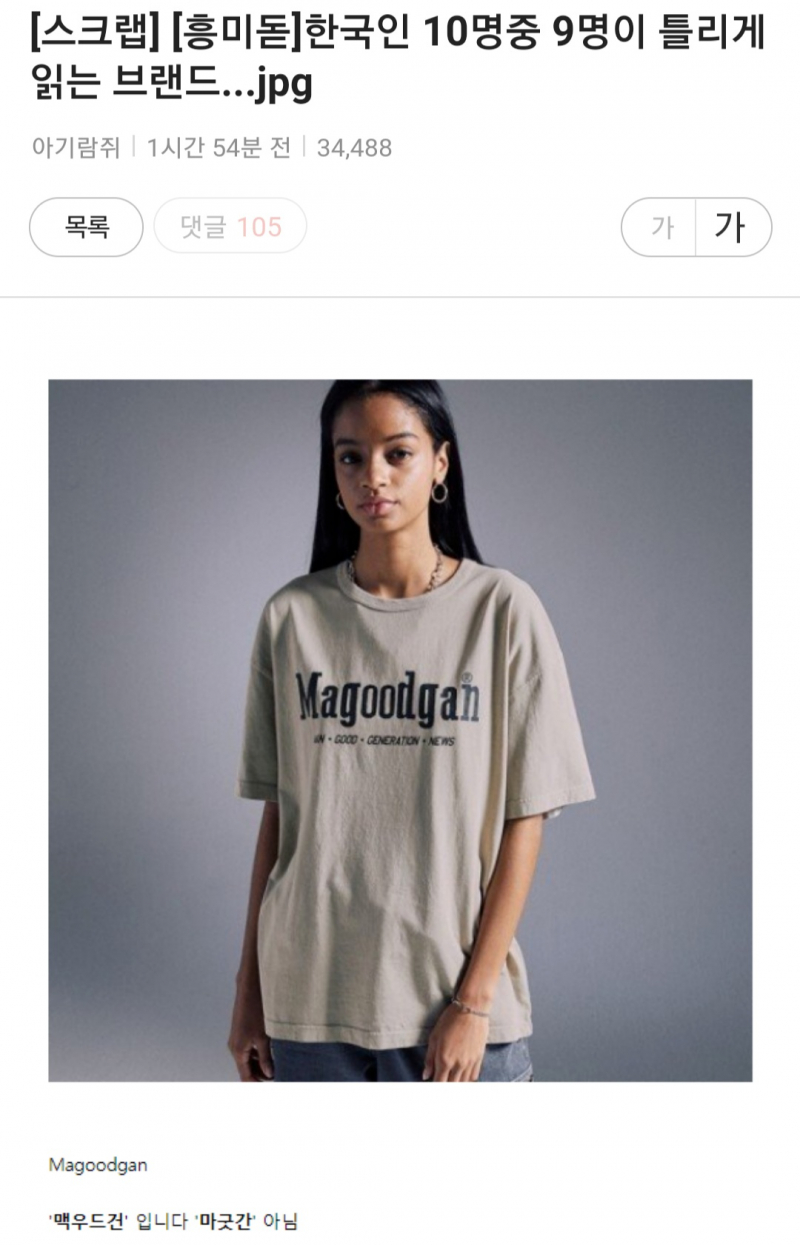Select the smaller 가 font size
This screenshot has height=1245, width=800.
coord(660,227)
